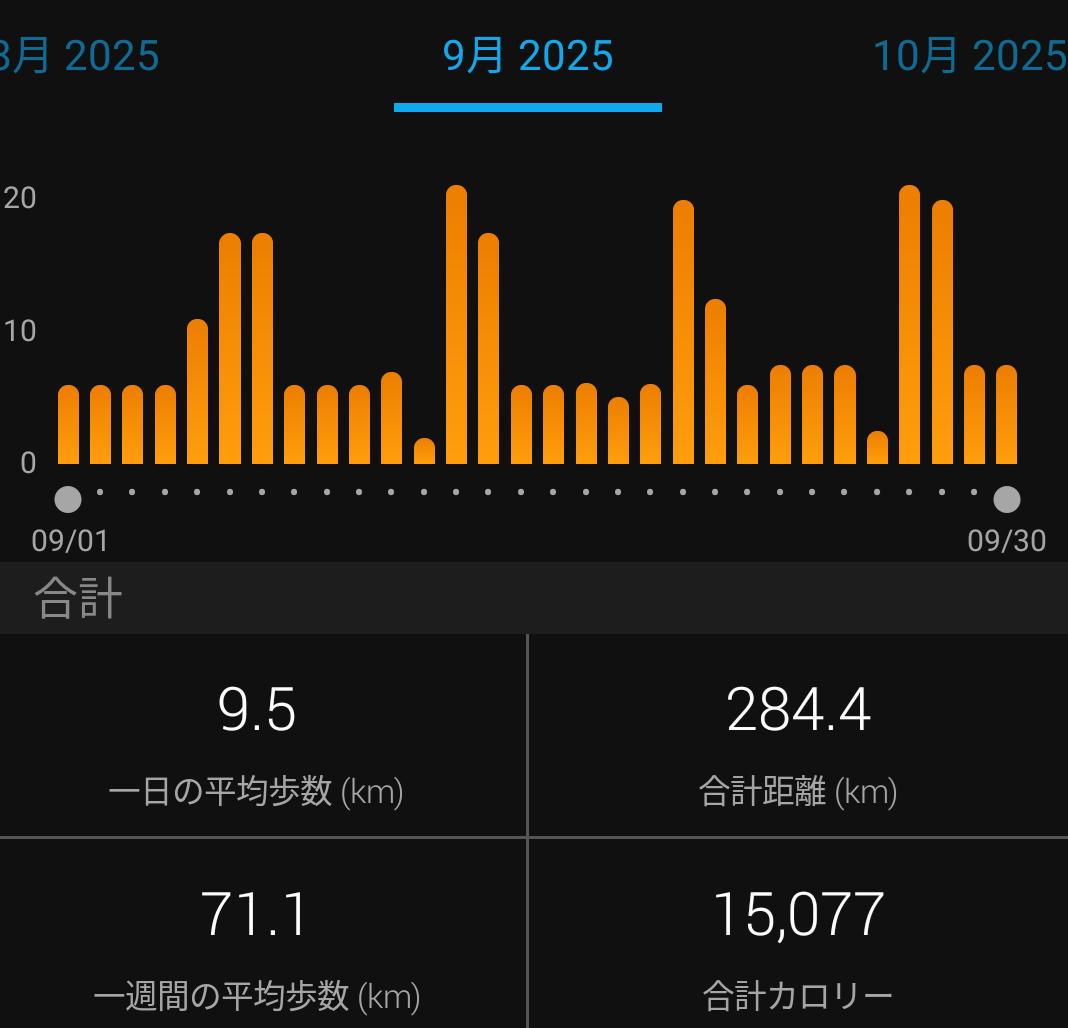Select the 09/30 bar in chart
This screenshot has width=1068, height=1028.
(x=1006, y=415)
